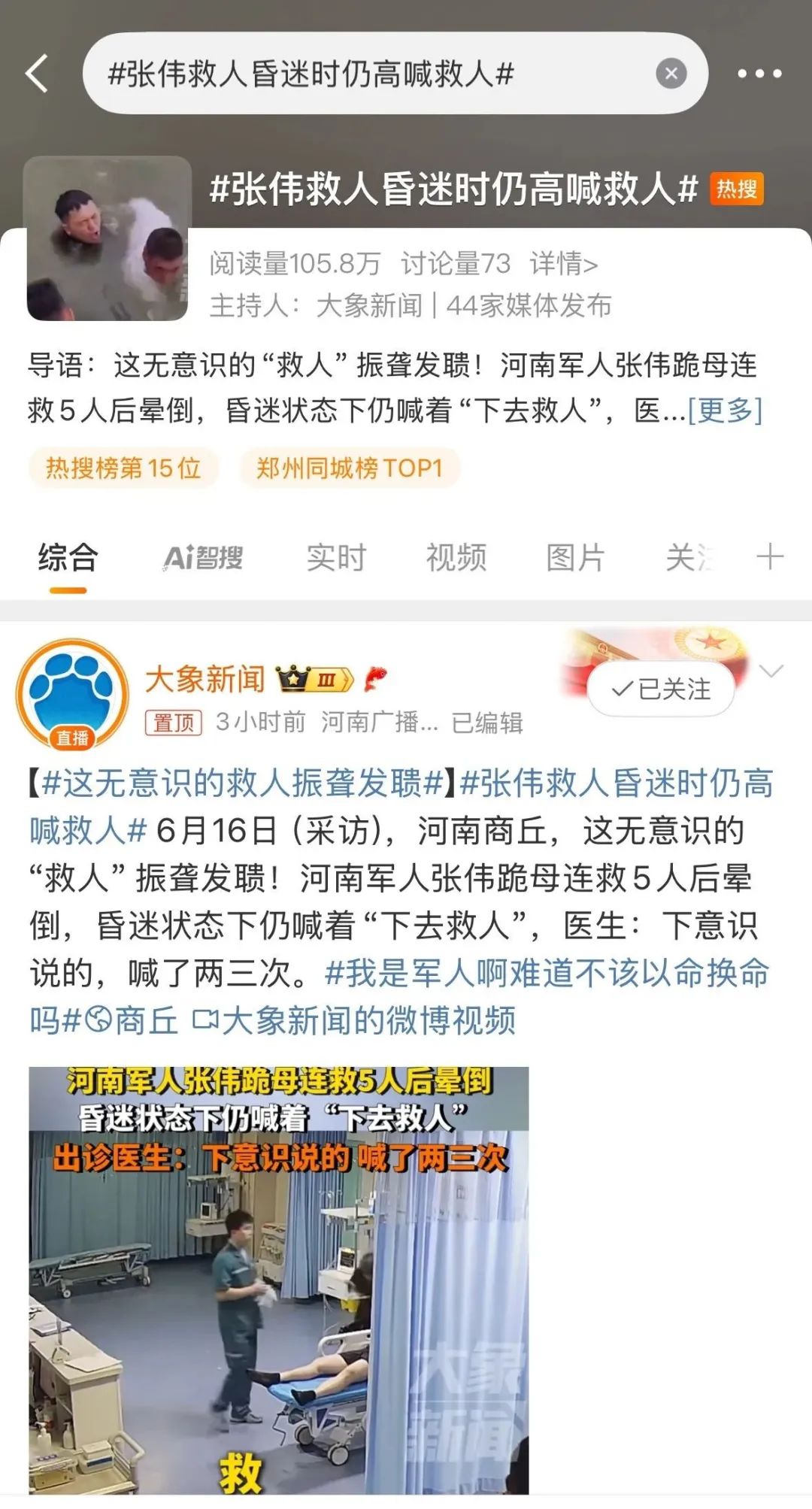Open the 郑州同城榜TOP1 chip

350,468
